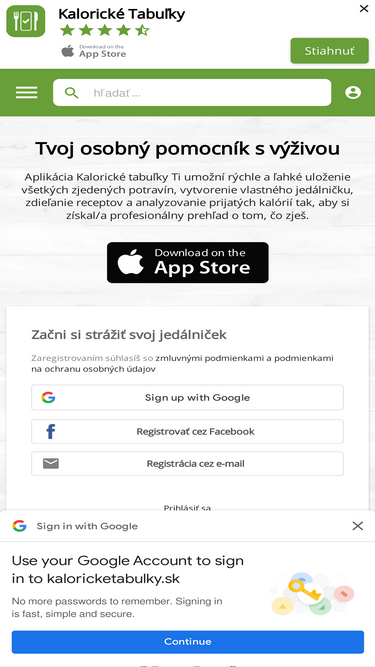375x667 pixels.
Task: Tap the Stiahnuť download button
Action: (x=330, y=51)
